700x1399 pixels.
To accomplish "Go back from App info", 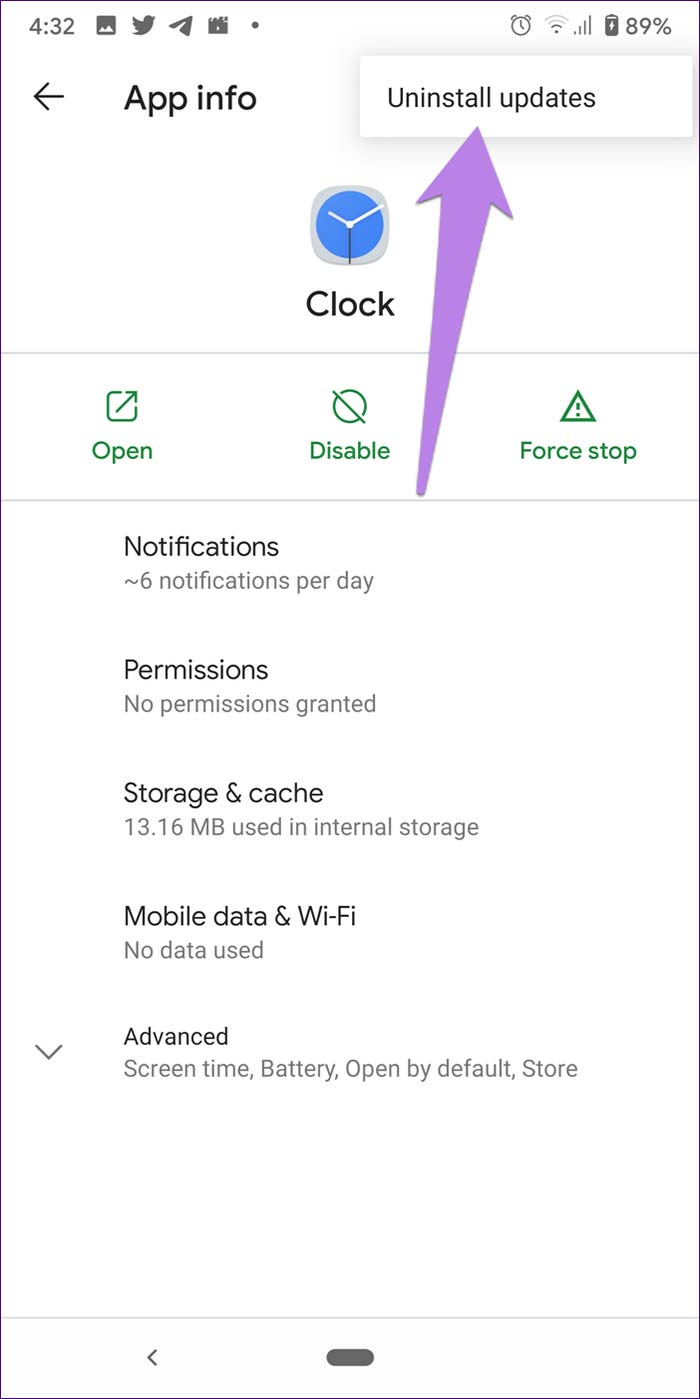I will [x=48, y=97].
